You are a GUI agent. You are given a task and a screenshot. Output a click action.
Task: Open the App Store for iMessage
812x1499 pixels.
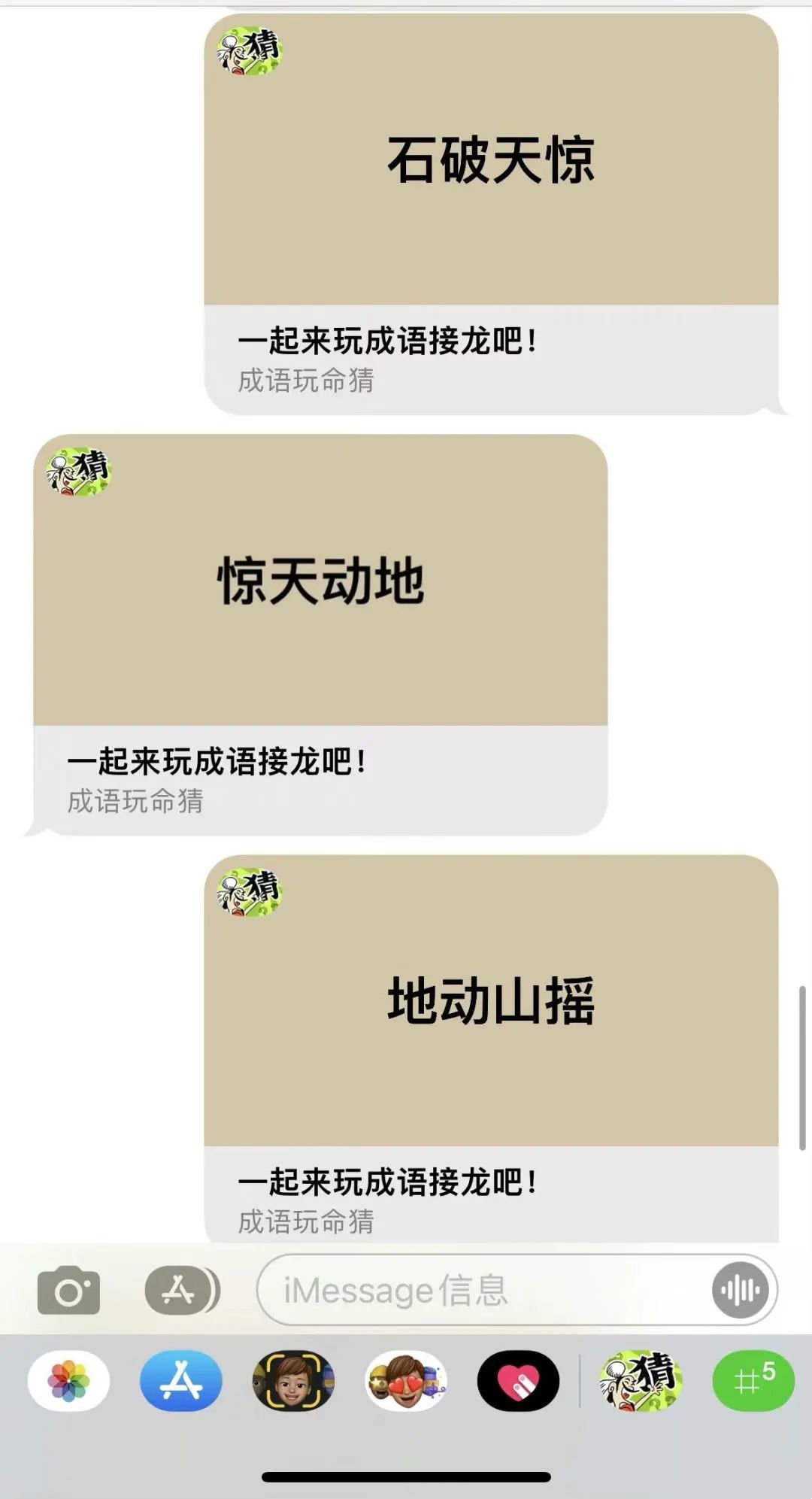[x=181, y=1381]
